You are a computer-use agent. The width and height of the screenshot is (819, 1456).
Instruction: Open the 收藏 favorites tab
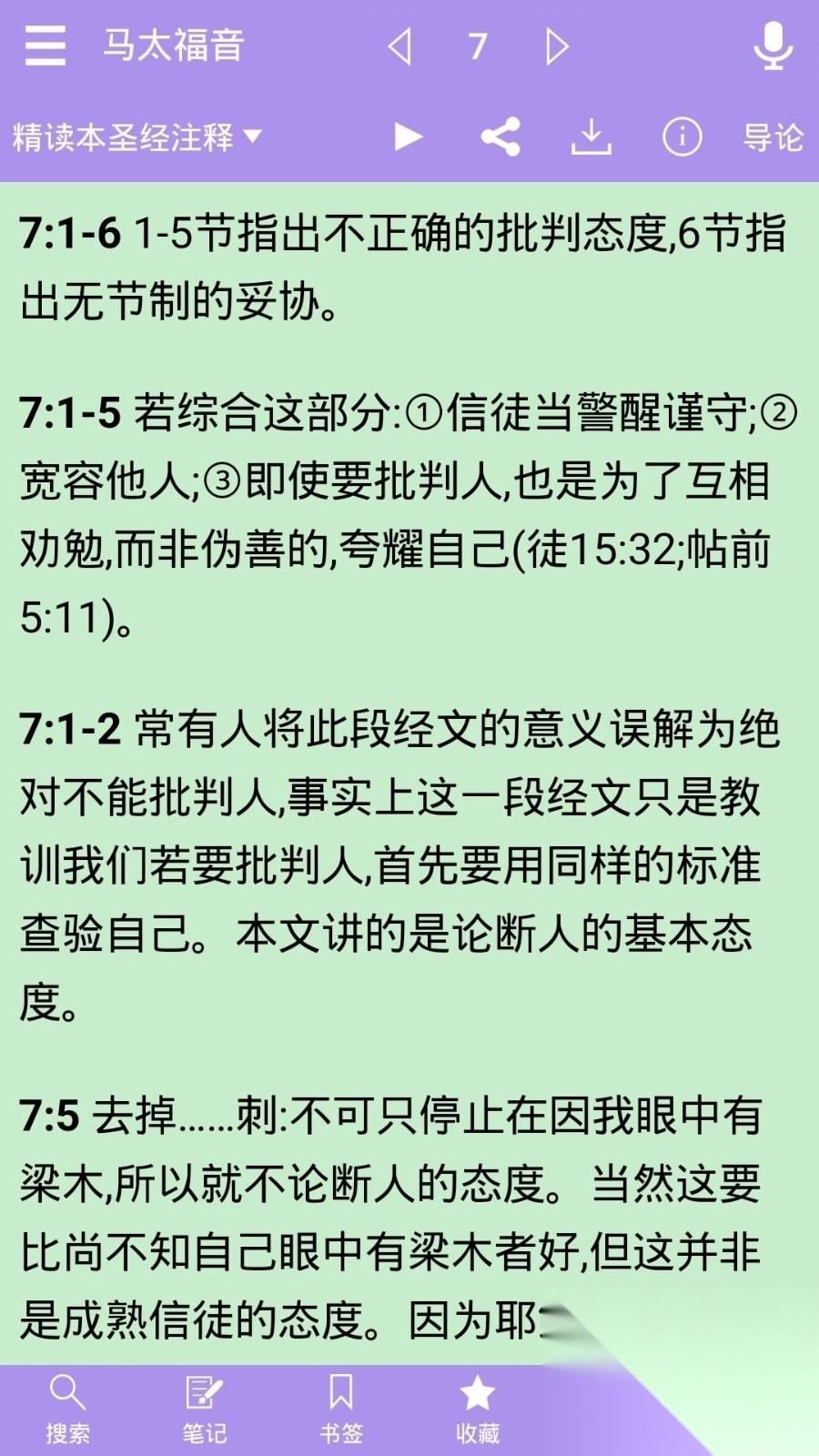pyautogui.click(x=478, y=1409)
